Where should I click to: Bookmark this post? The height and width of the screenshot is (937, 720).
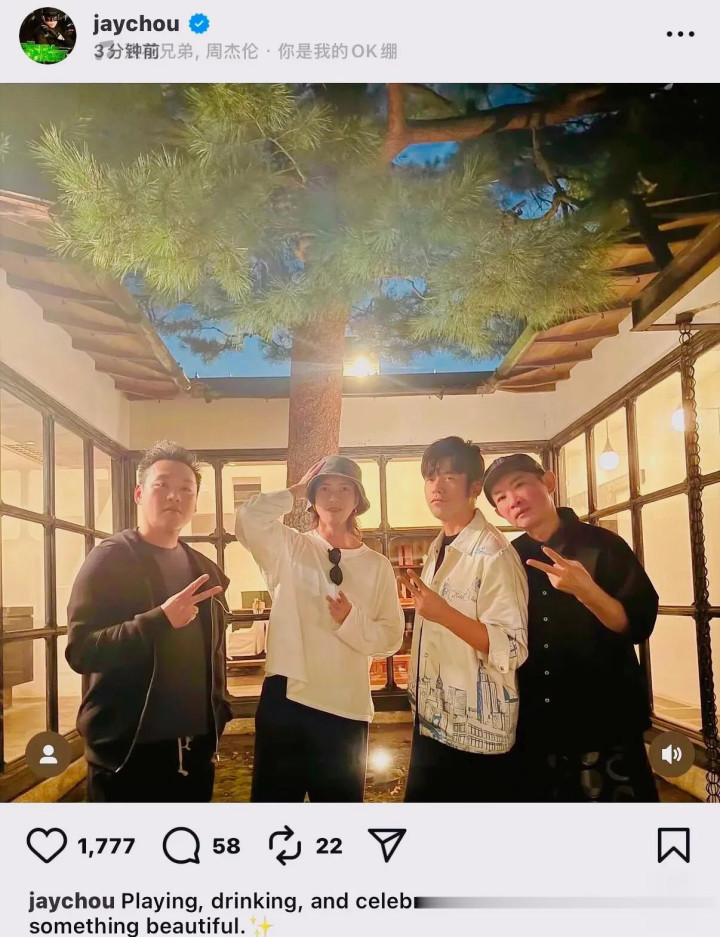(674, 845)
